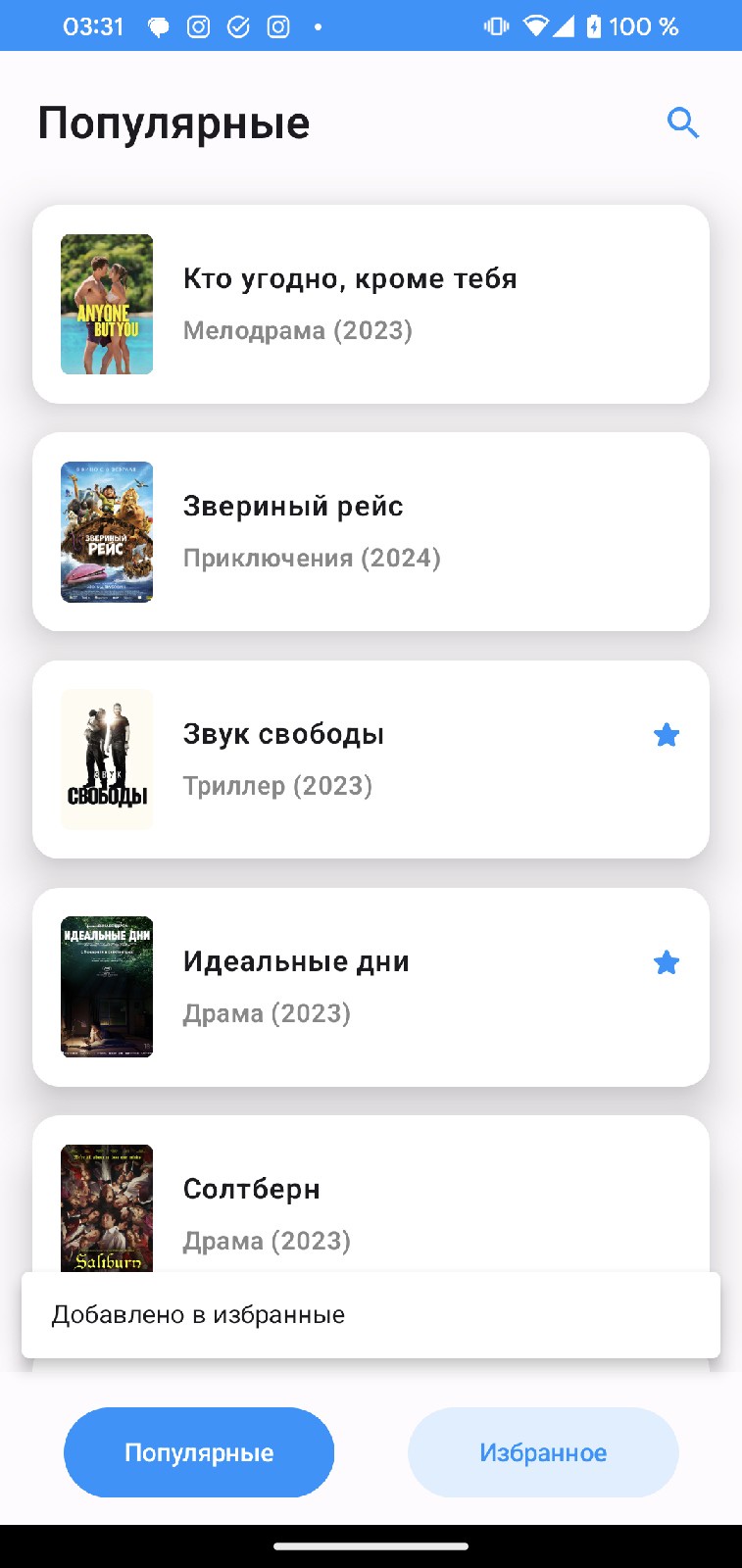Open the «Звук свободы» movie card
Image resolution: width=742 pixels, height=1568 pixels.
[371, 759]
